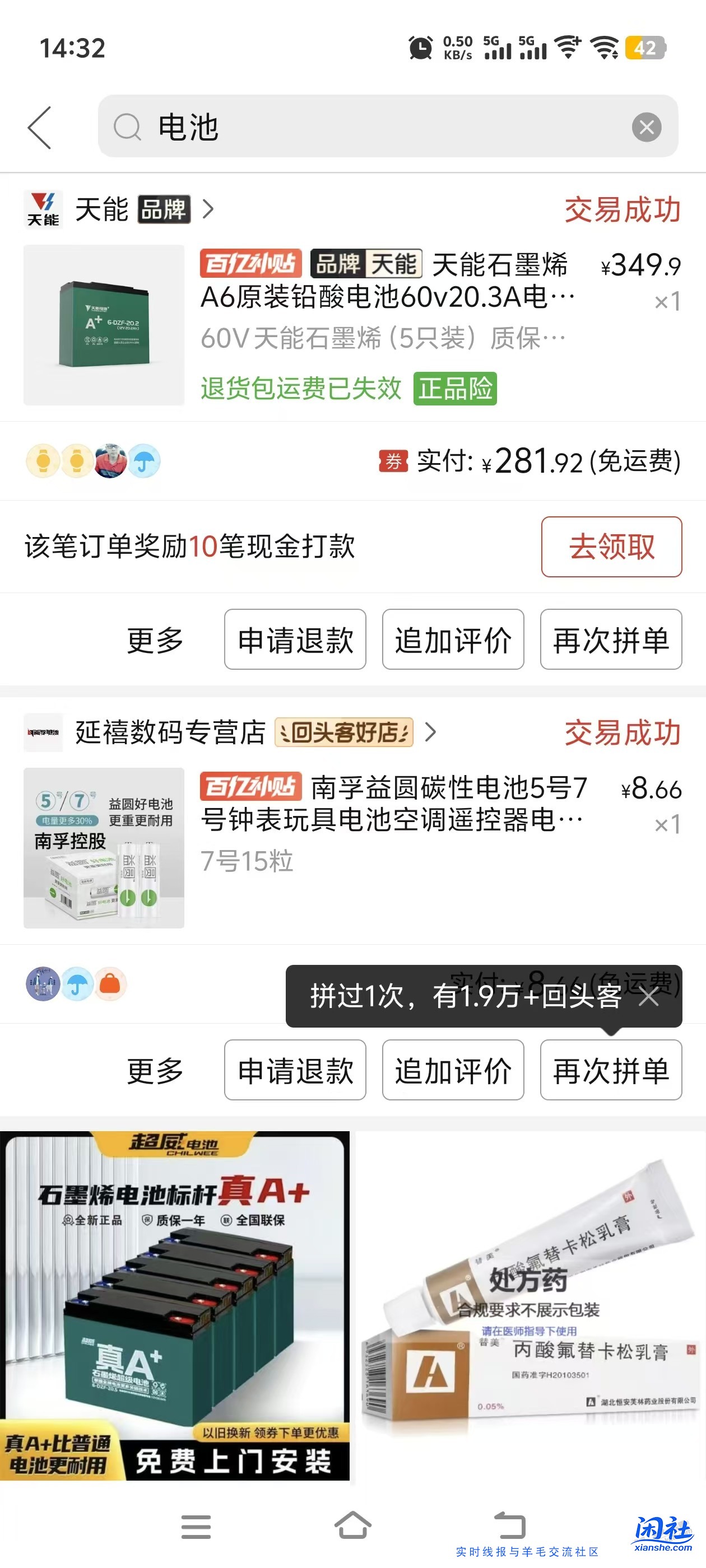Tap the back arrow to leave search results
The width and height of the screenshot is (706, 1568).
38,128
